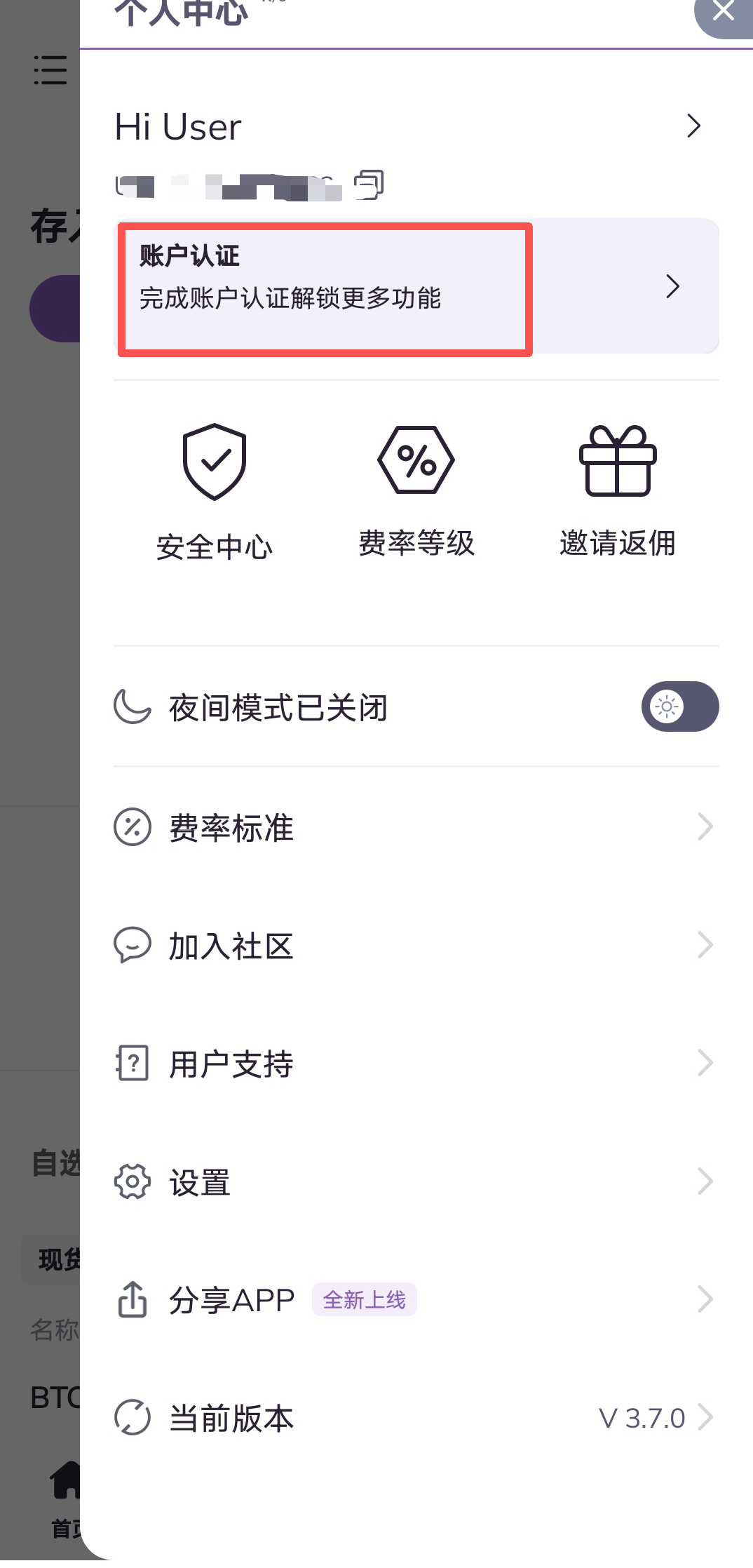The width and height of the screenshot is (753, 1568).
Task: Open 安全中心 security center
Action: tap(215, 492)
